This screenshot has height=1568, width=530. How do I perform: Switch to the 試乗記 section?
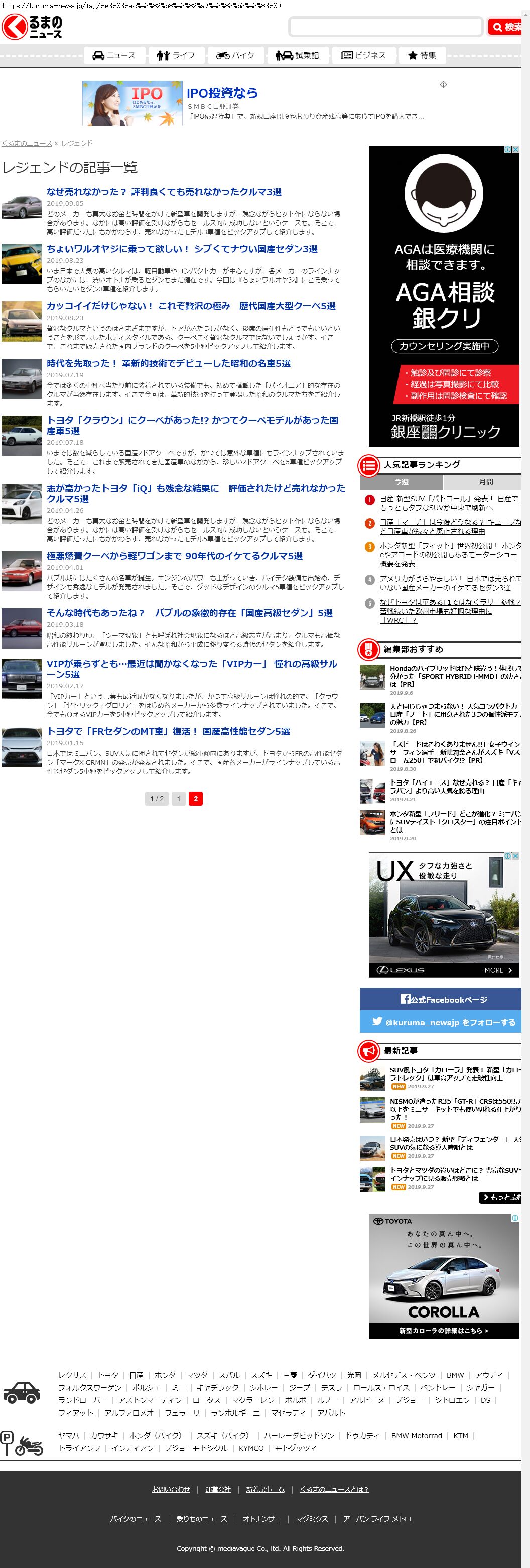click(297, 55)
